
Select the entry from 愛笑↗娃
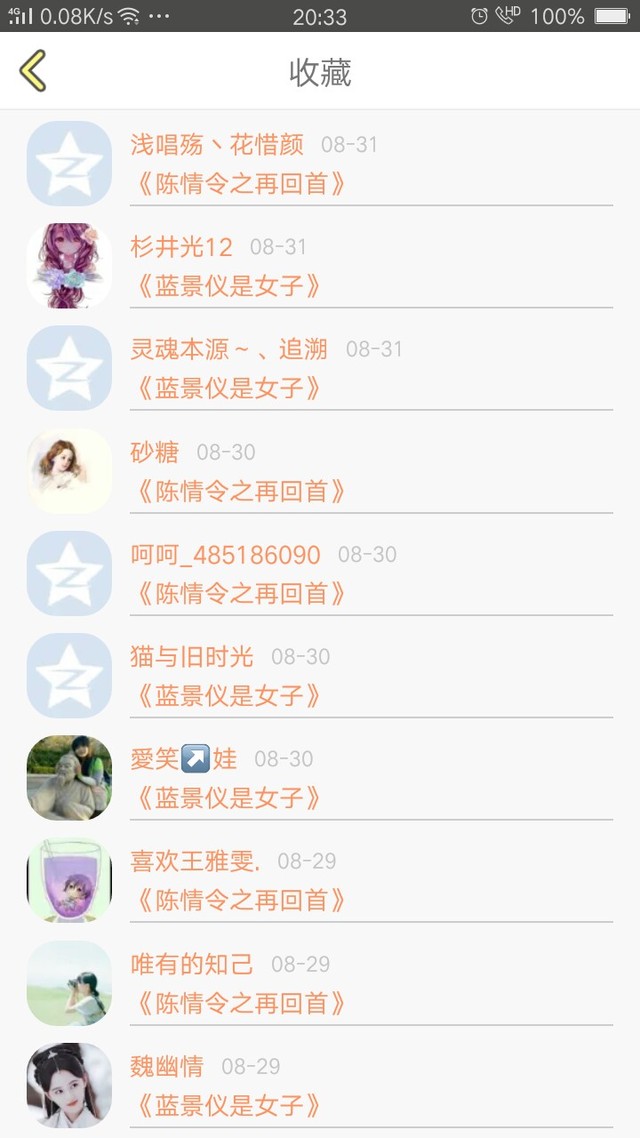pos(320,778)
